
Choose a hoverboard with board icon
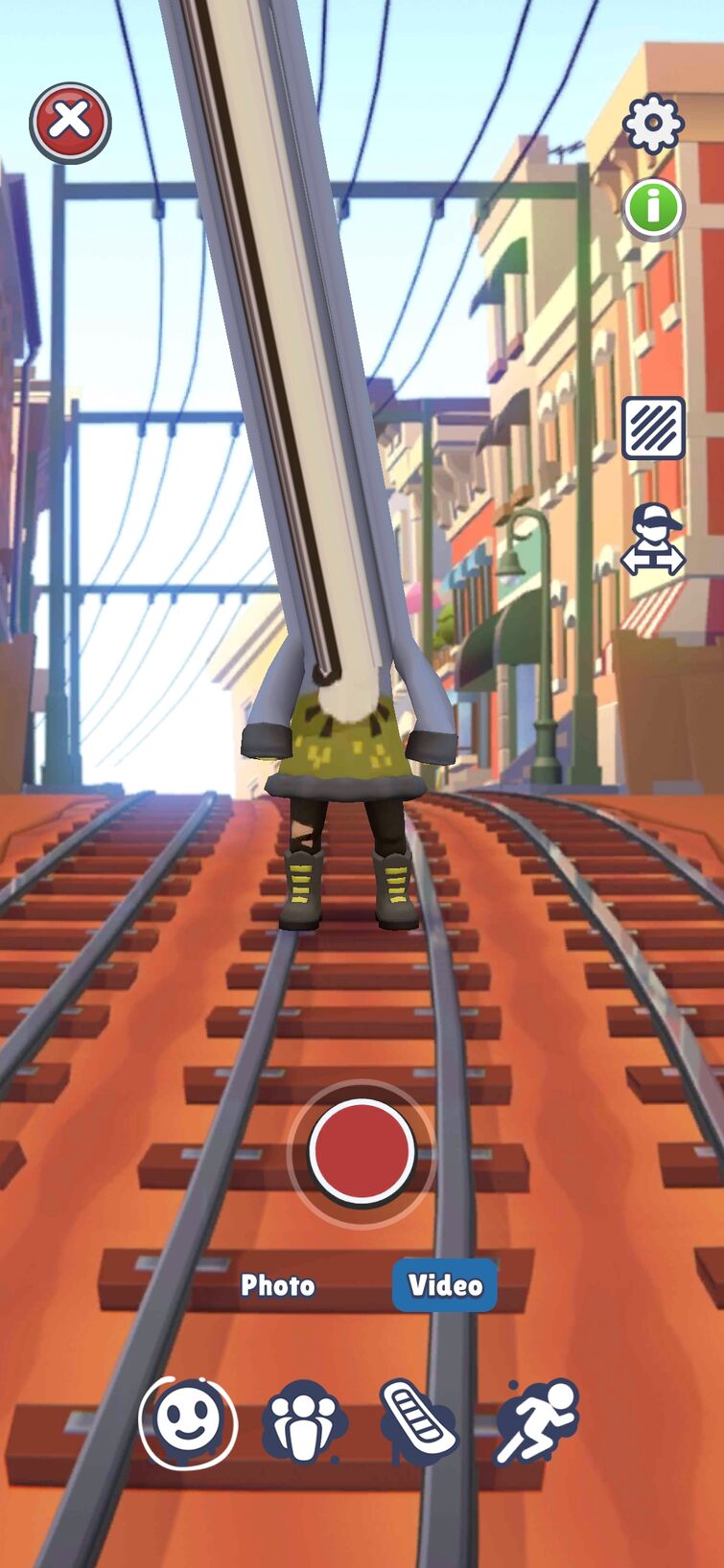coord(419,1422)
